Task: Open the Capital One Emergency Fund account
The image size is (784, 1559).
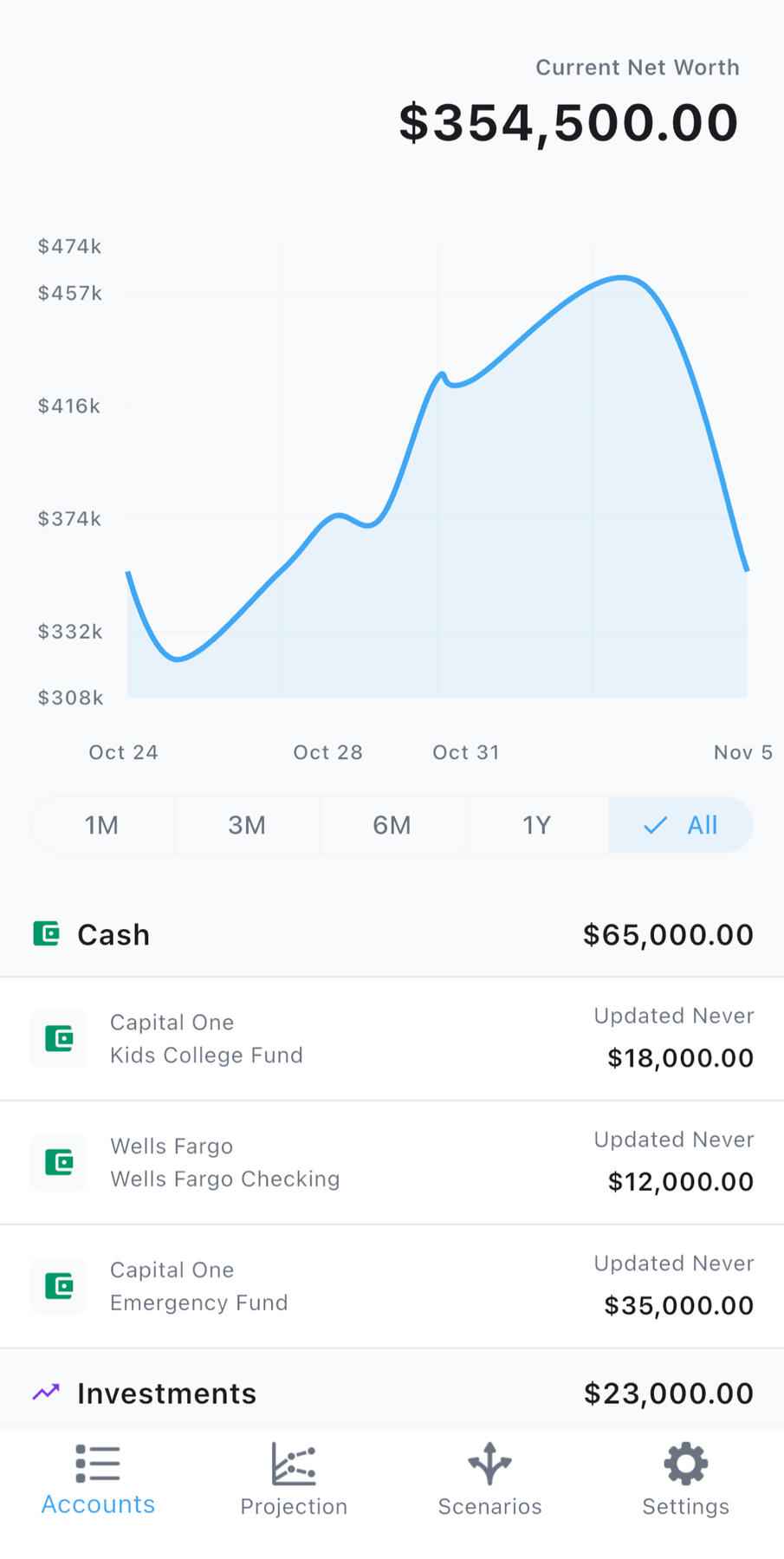Action: 392,1286
